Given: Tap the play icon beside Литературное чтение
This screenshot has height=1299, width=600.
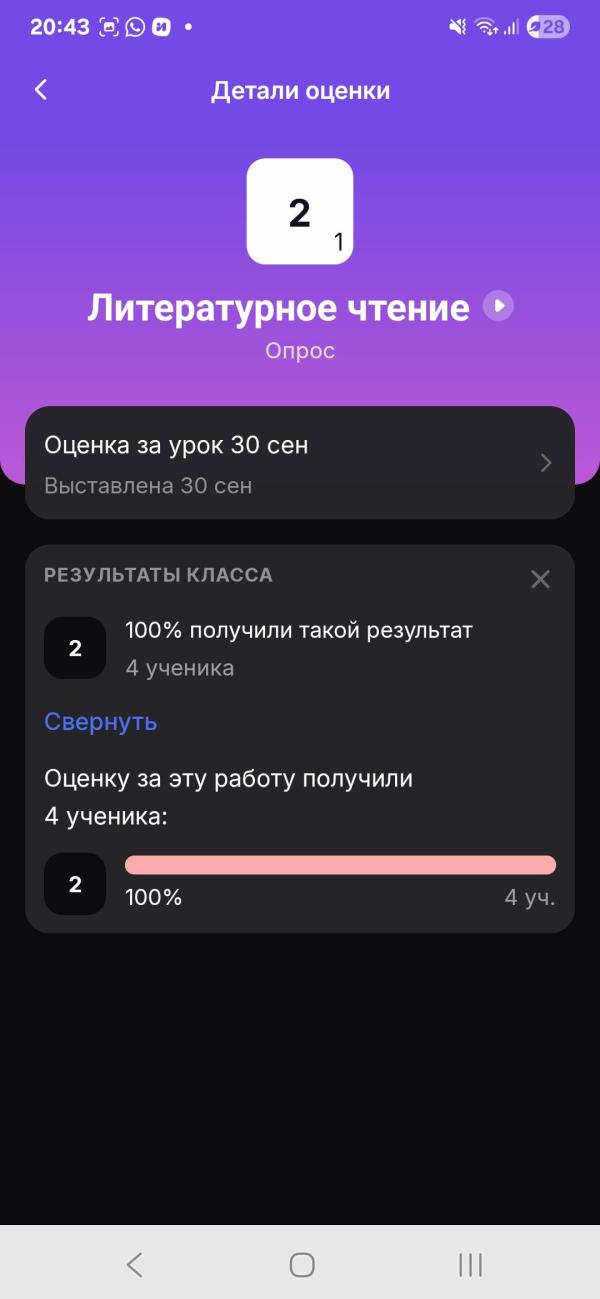Looking at the screenshot, I should tap(498, 306).
